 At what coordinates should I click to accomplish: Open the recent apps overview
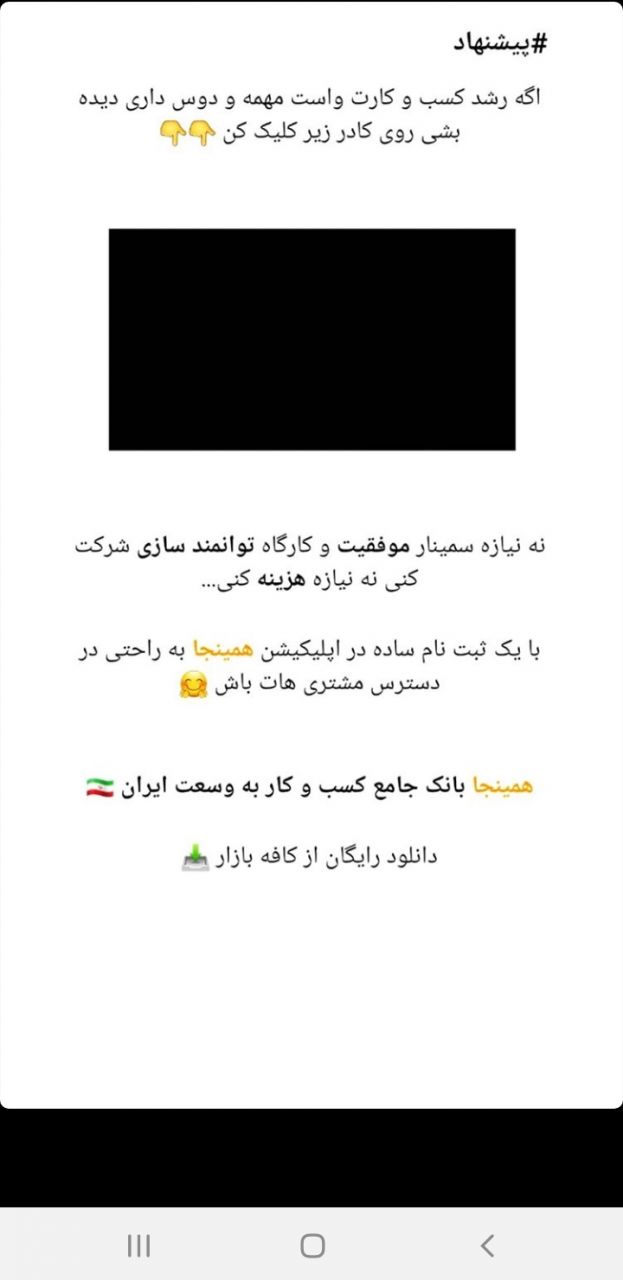tap(139, 1245)
